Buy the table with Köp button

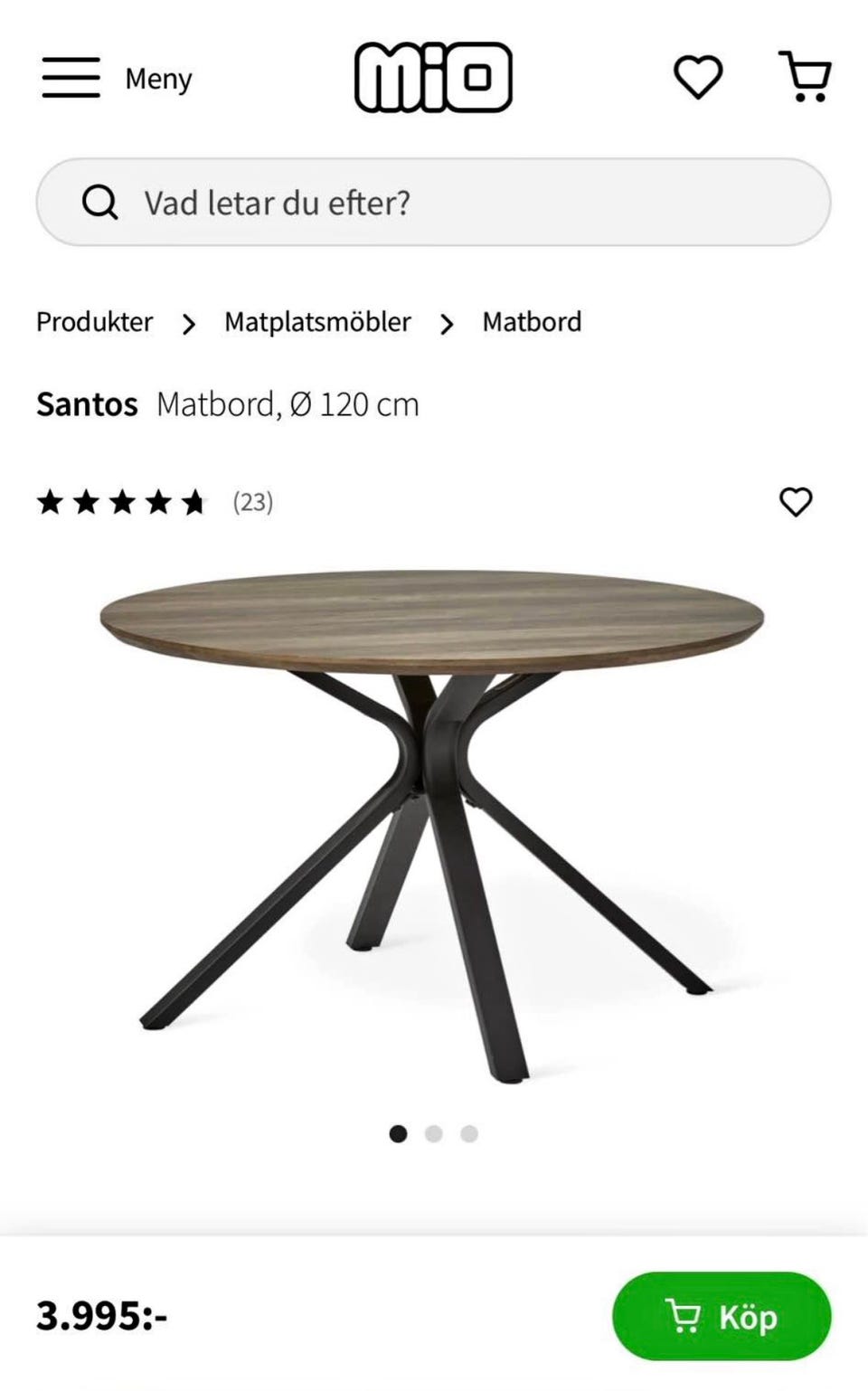[x=722, y=1316]
